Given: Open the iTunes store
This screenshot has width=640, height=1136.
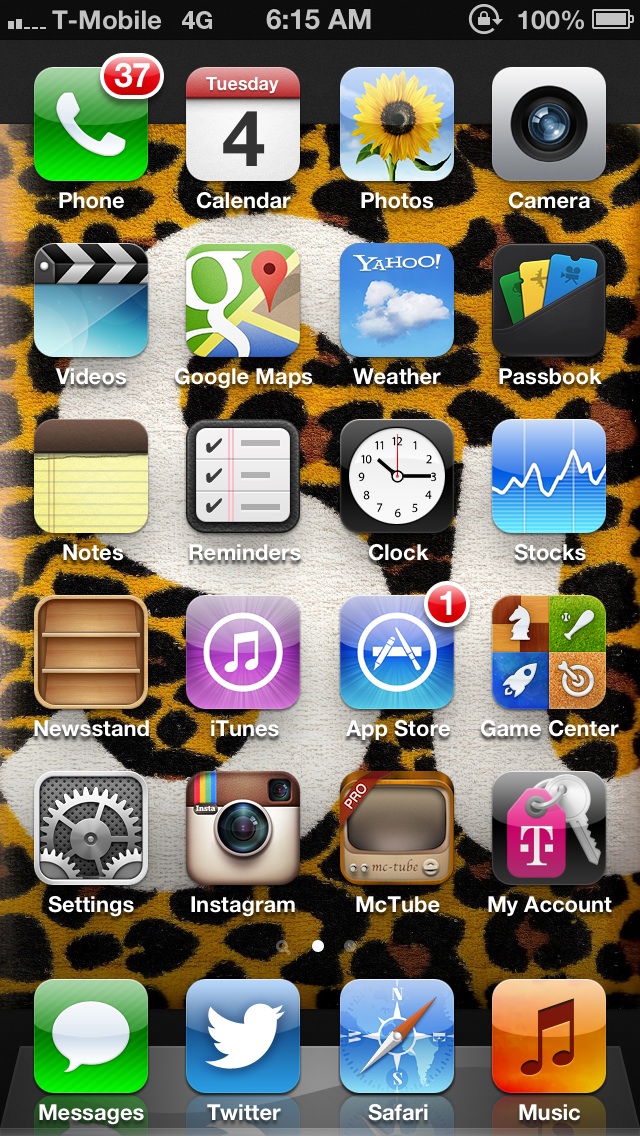Looking at the screenshot, I should click(x=243, y=652).
